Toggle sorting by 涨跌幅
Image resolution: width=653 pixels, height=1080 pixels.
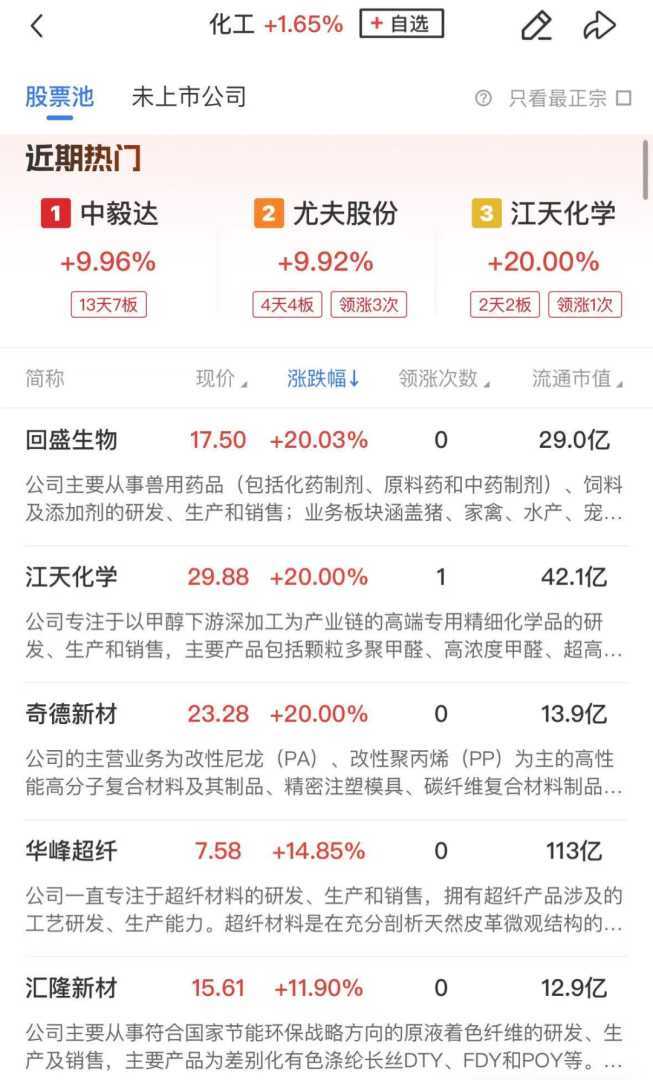coord(323,378)
